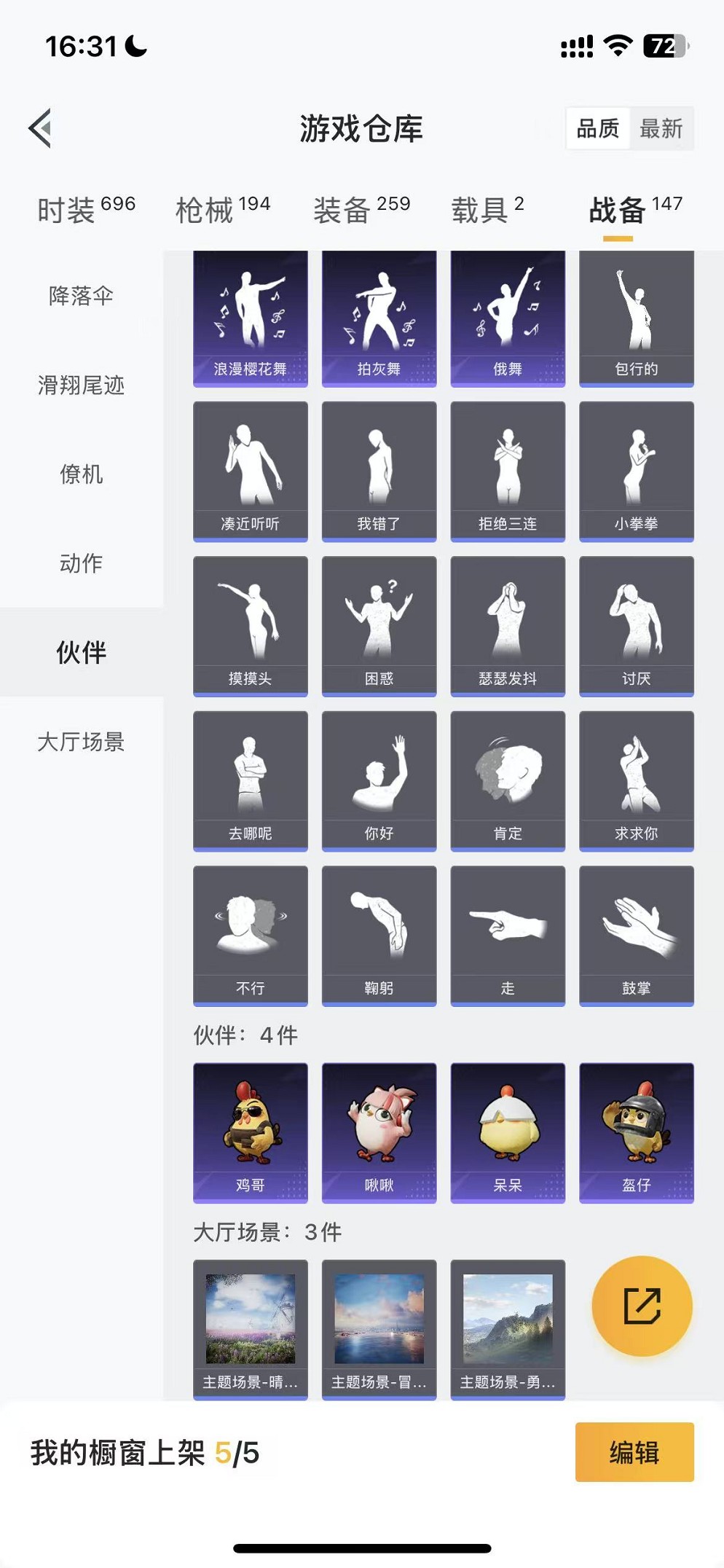Open the 主题场景-晴 lobby scene
The height and width of the screenshot is (1568, 724).
tap(250, 1329)
